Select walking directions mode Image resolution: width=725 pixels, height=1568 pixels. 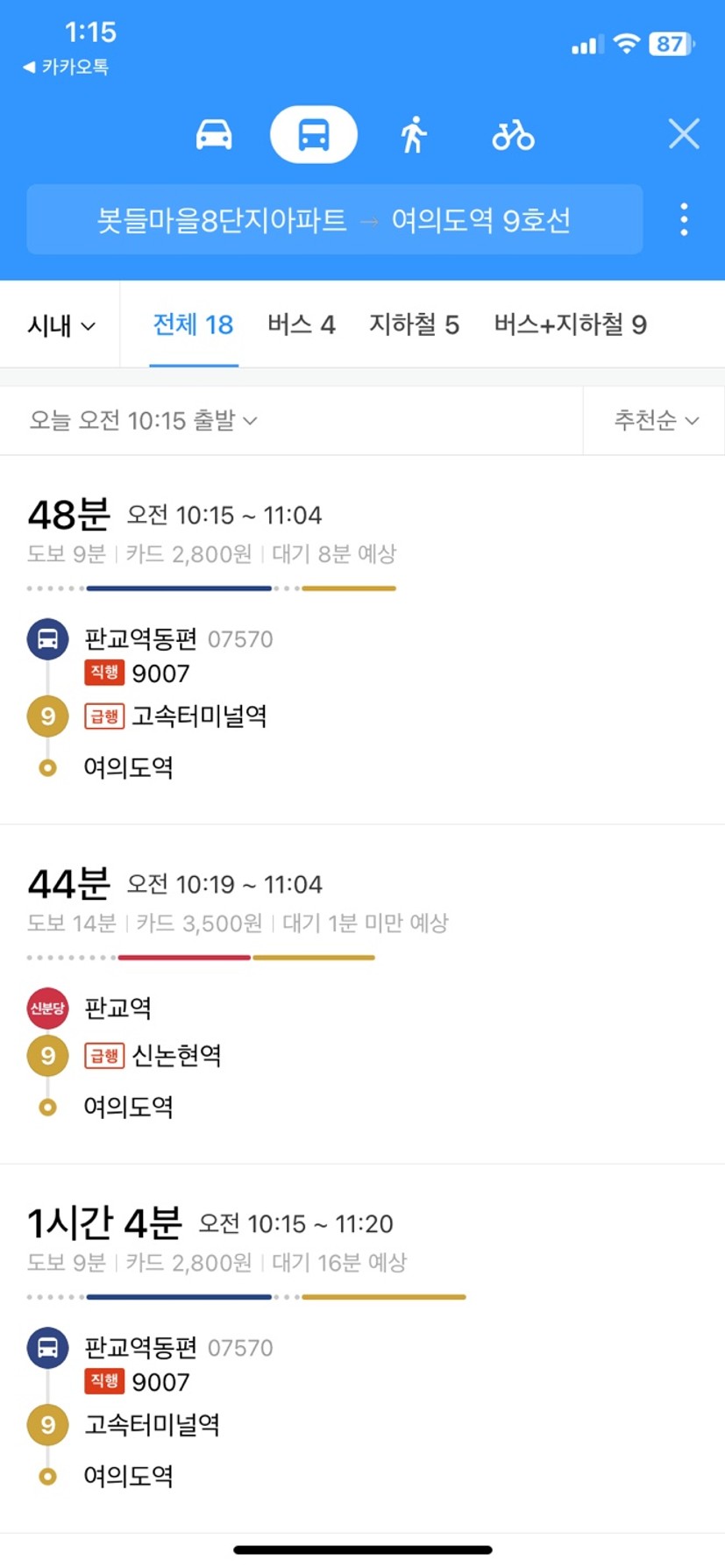coord(414,135)
